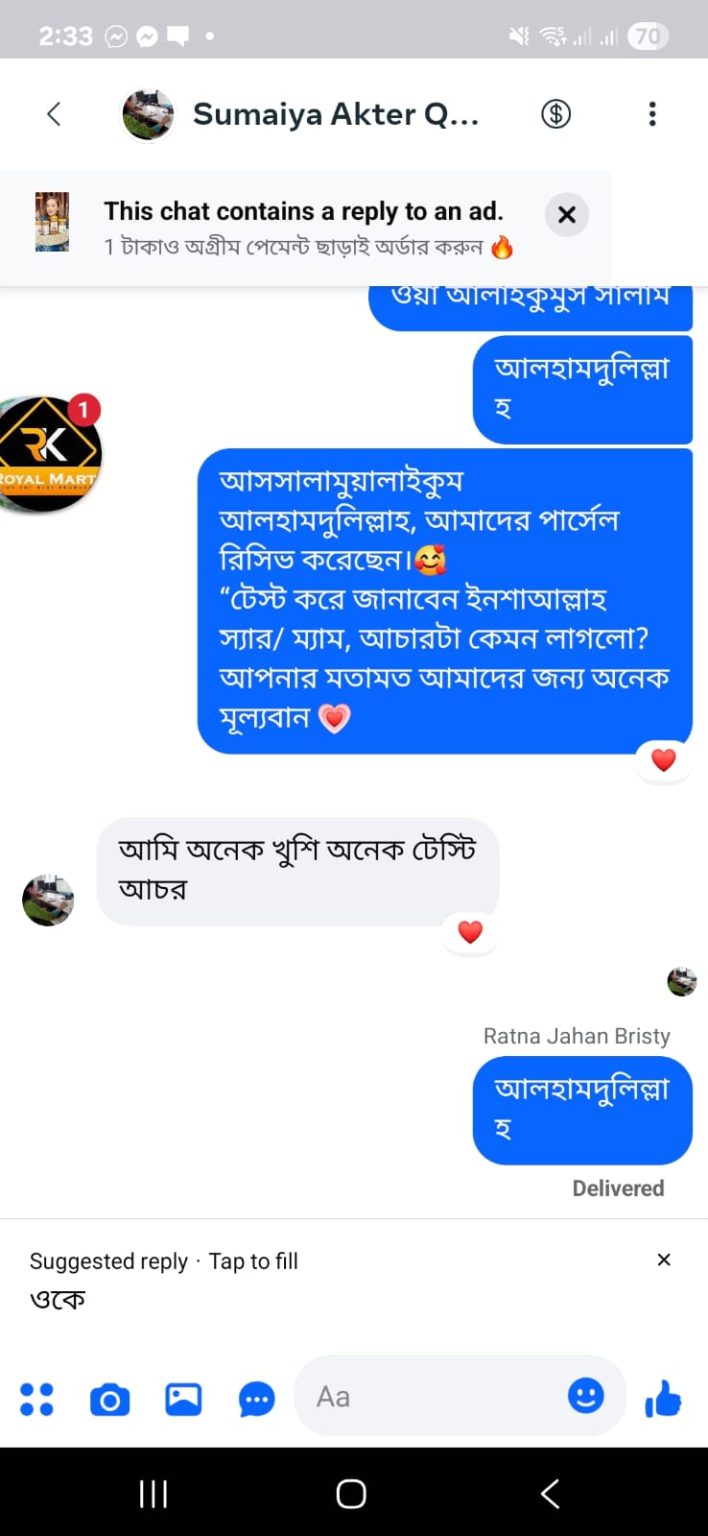Focus the Aa message input field

pos(430,1397)
